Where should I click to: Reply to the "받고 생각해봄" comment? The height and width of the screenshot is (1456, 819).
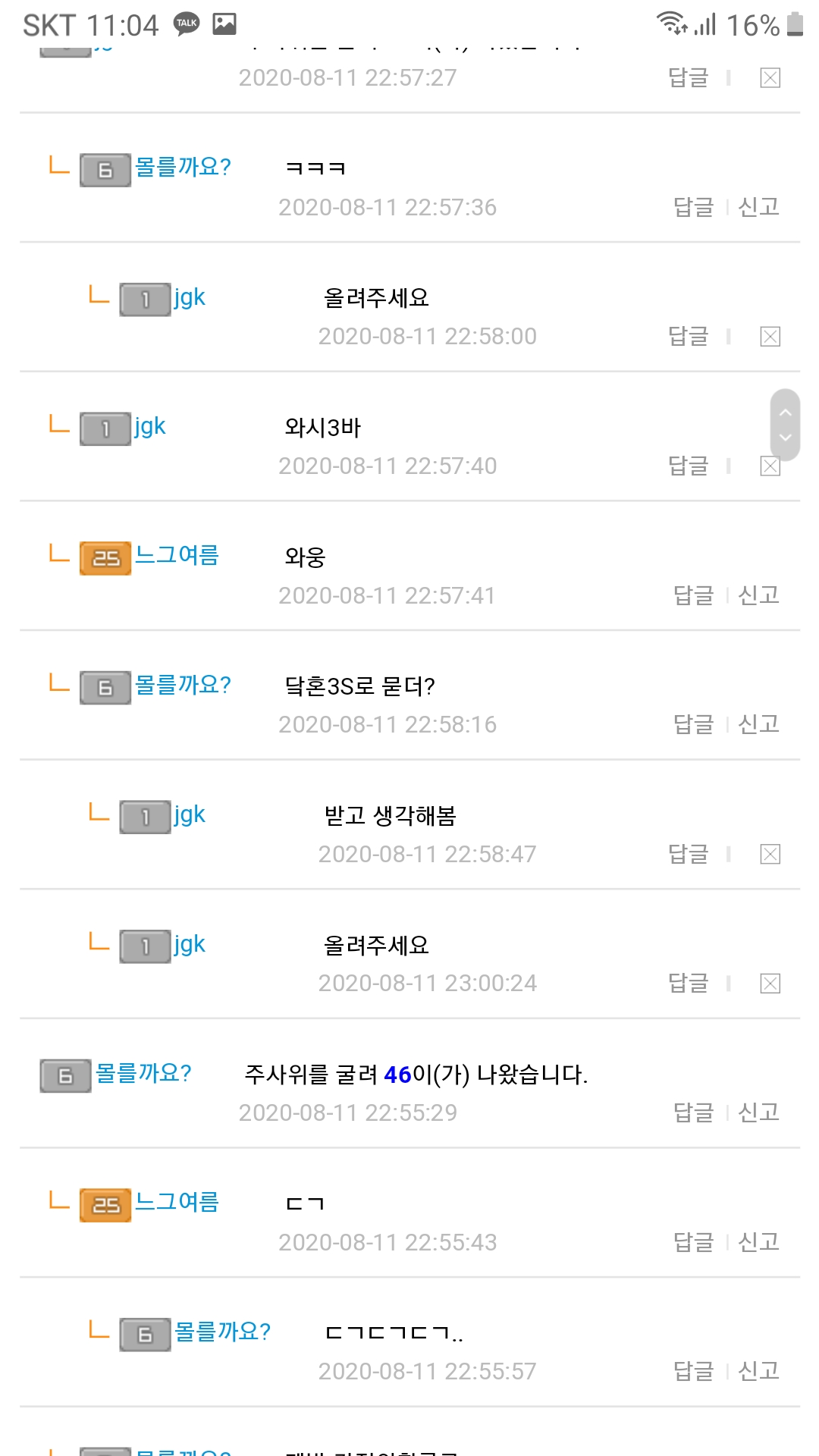click(x=688, y=855)
